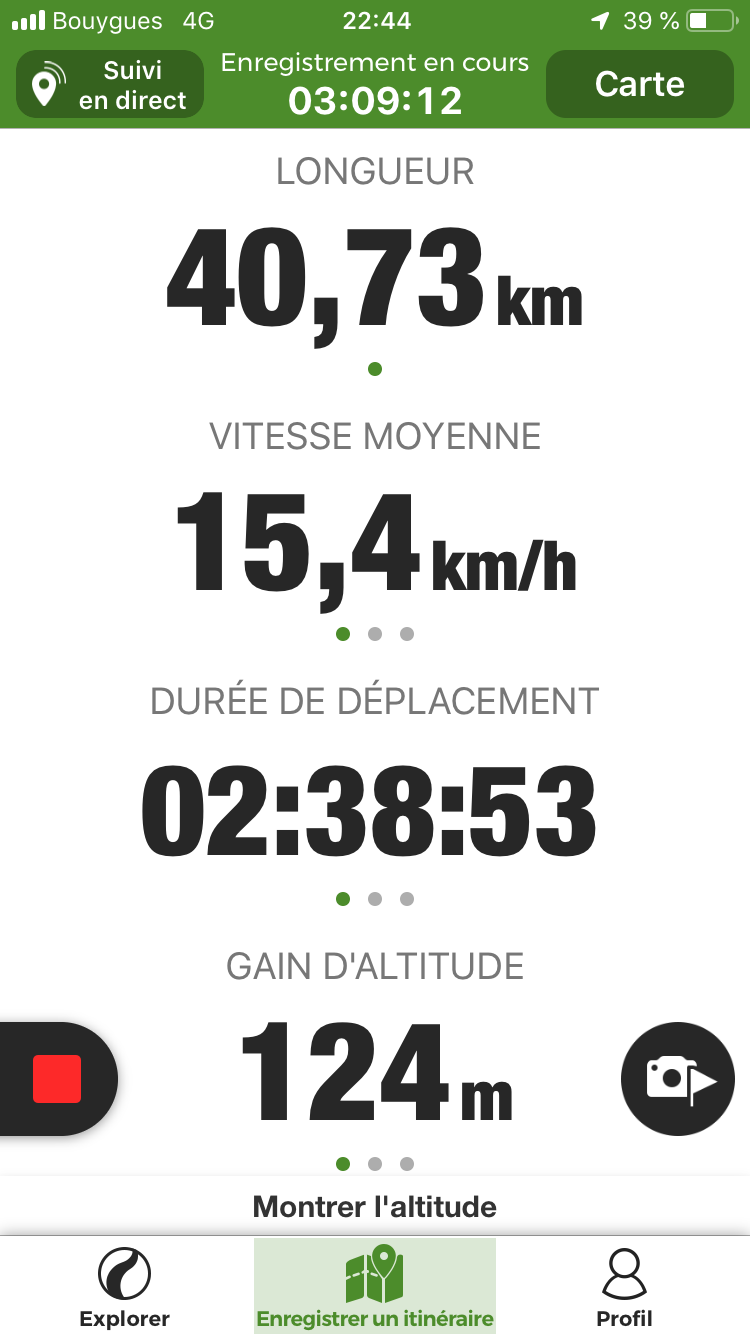Screen dimensions: 750x1334
Task: Open the Suivi en direct live tracking
Action: [x=110, y=85]
